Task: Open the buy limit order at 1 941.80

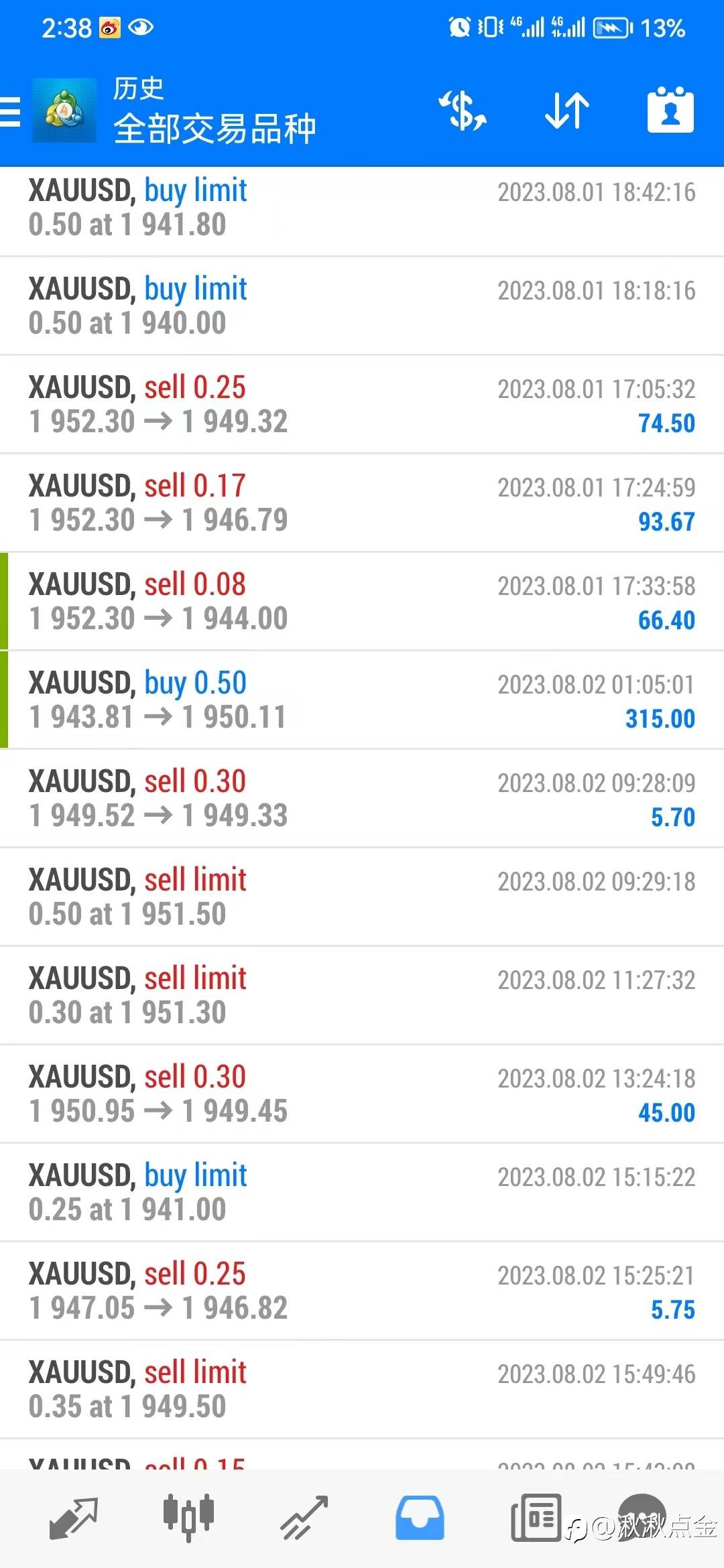Action: [362, 208]
